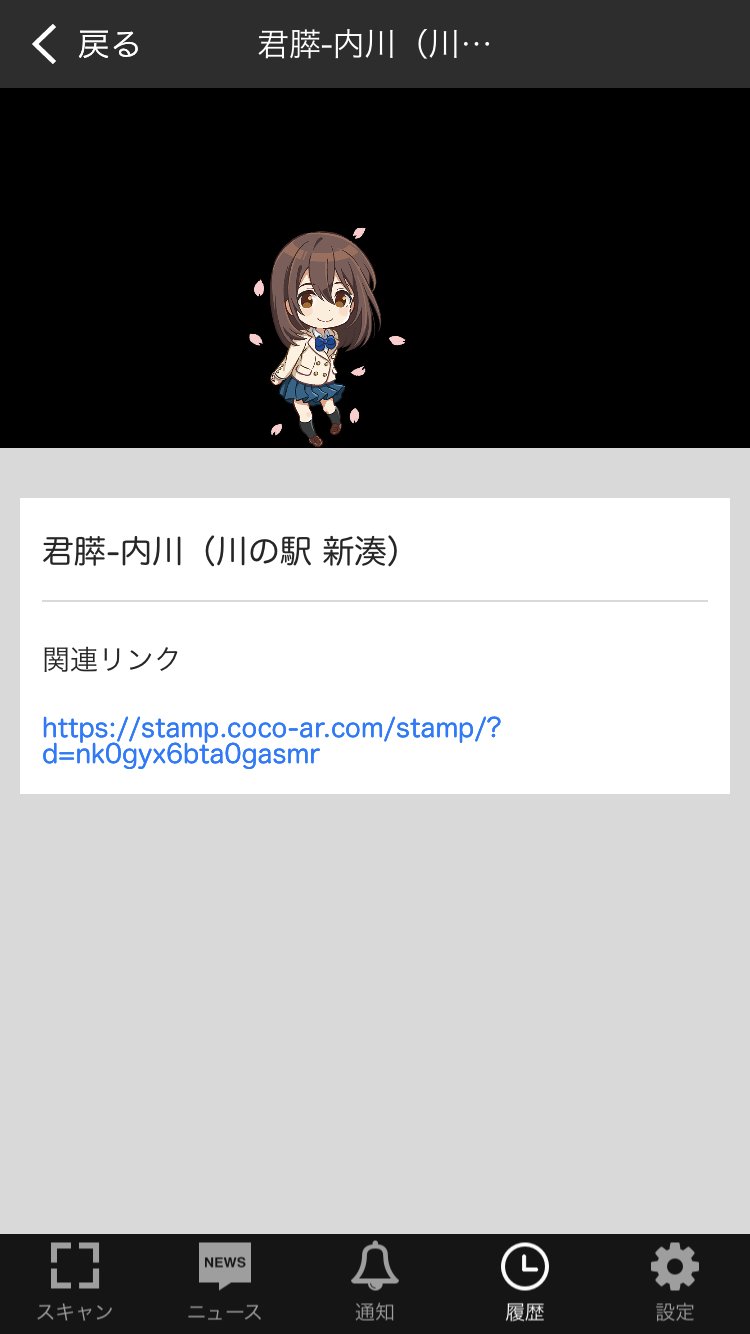750x1334 pixels.
Task: Open the ニュース tab
Action: point(225,1283)
